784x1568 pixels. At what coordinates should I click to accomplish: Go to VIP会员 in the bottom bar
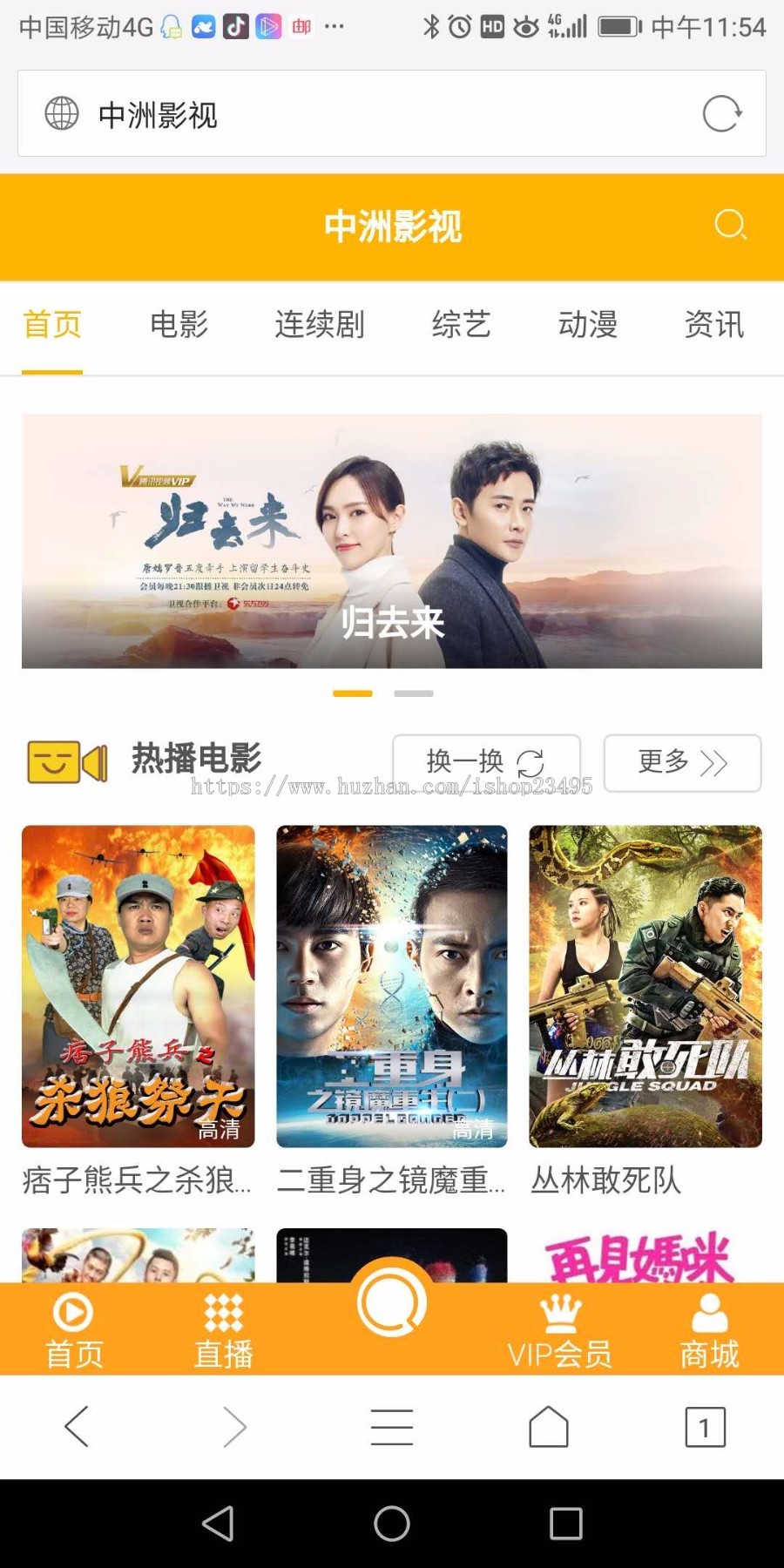pos(560,1330)
